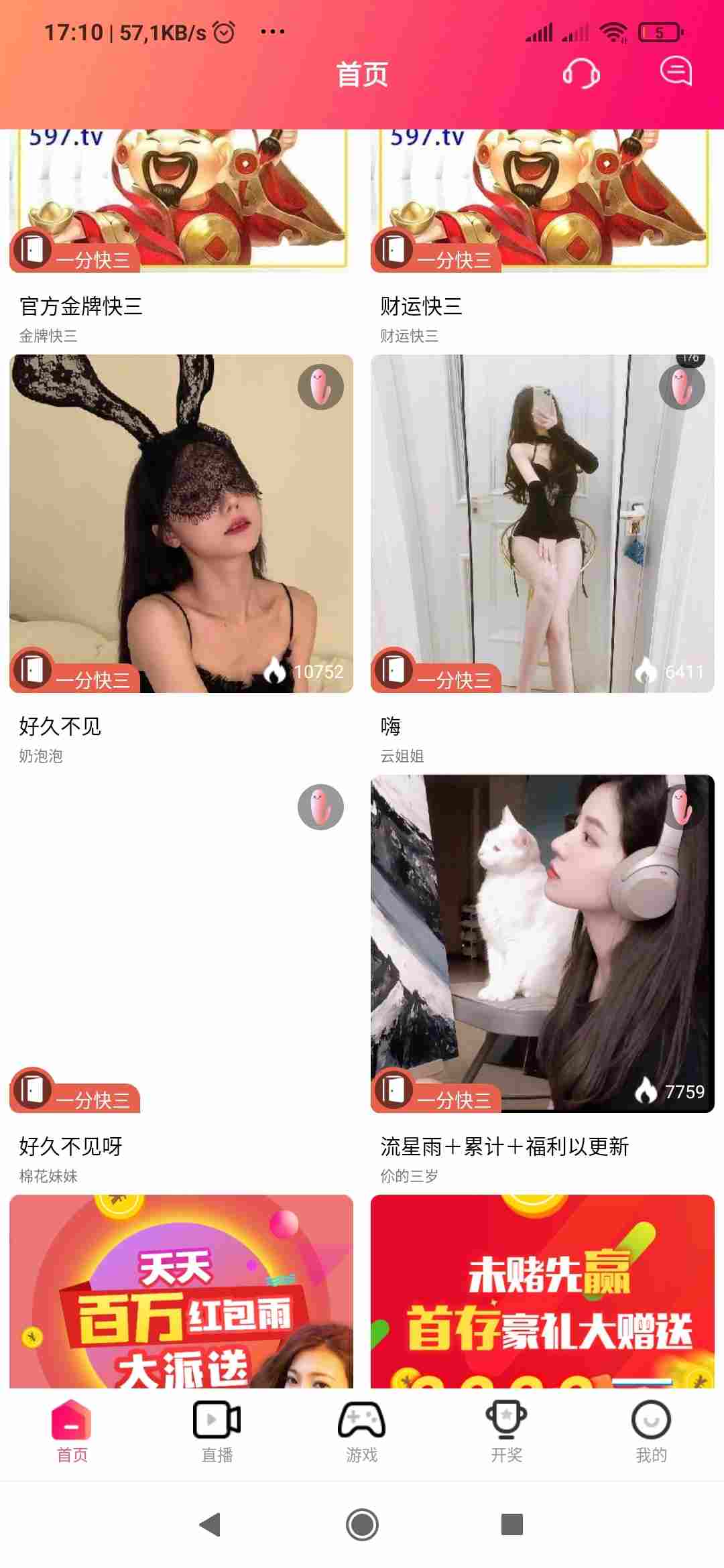This screenshot has width=724, height=1568.
Task: Tap the system back button
Action: pyautogui.click(x=210, y=1524)
